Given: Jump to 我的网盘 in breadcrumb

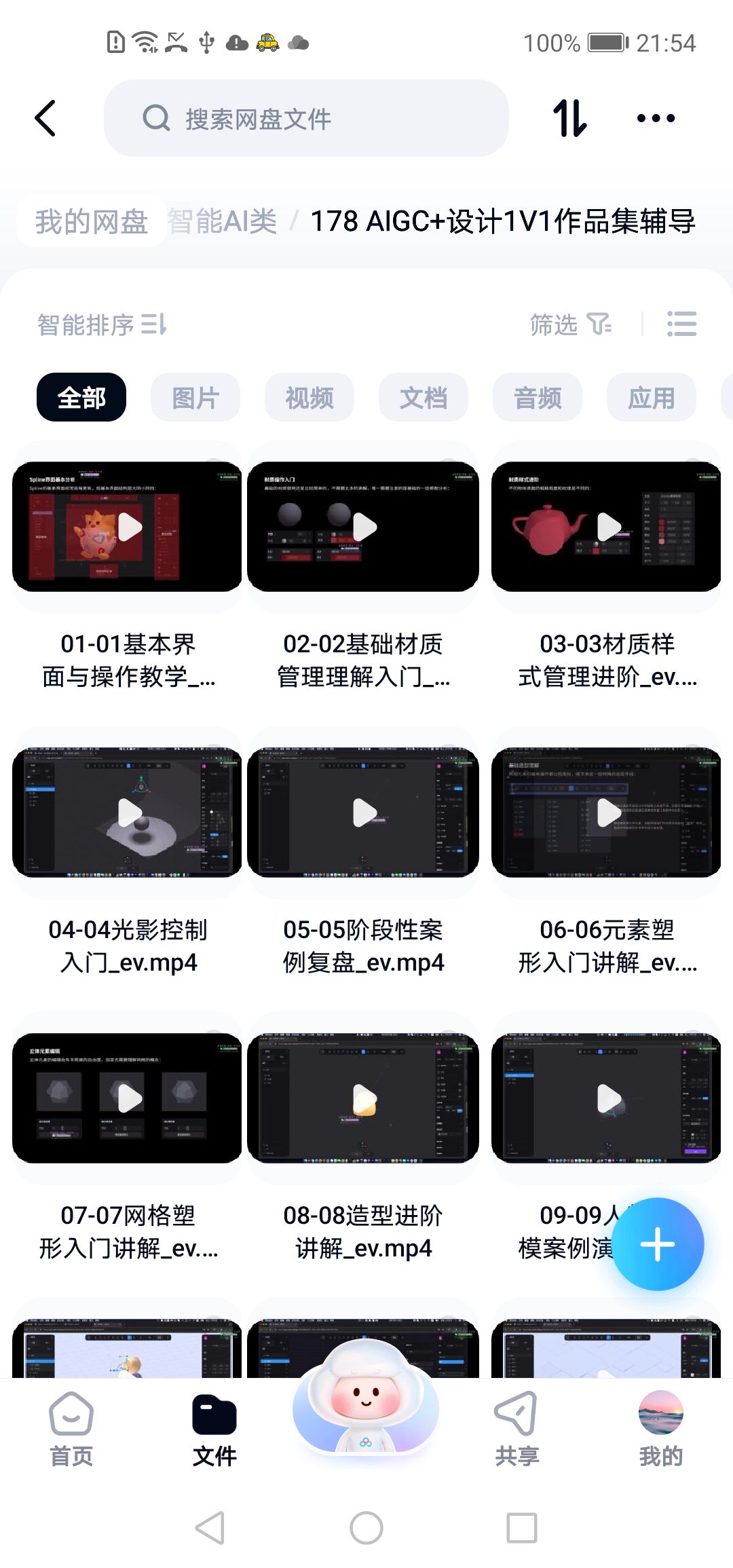Looking at the screenshot, I should click(x=92, y=221).
